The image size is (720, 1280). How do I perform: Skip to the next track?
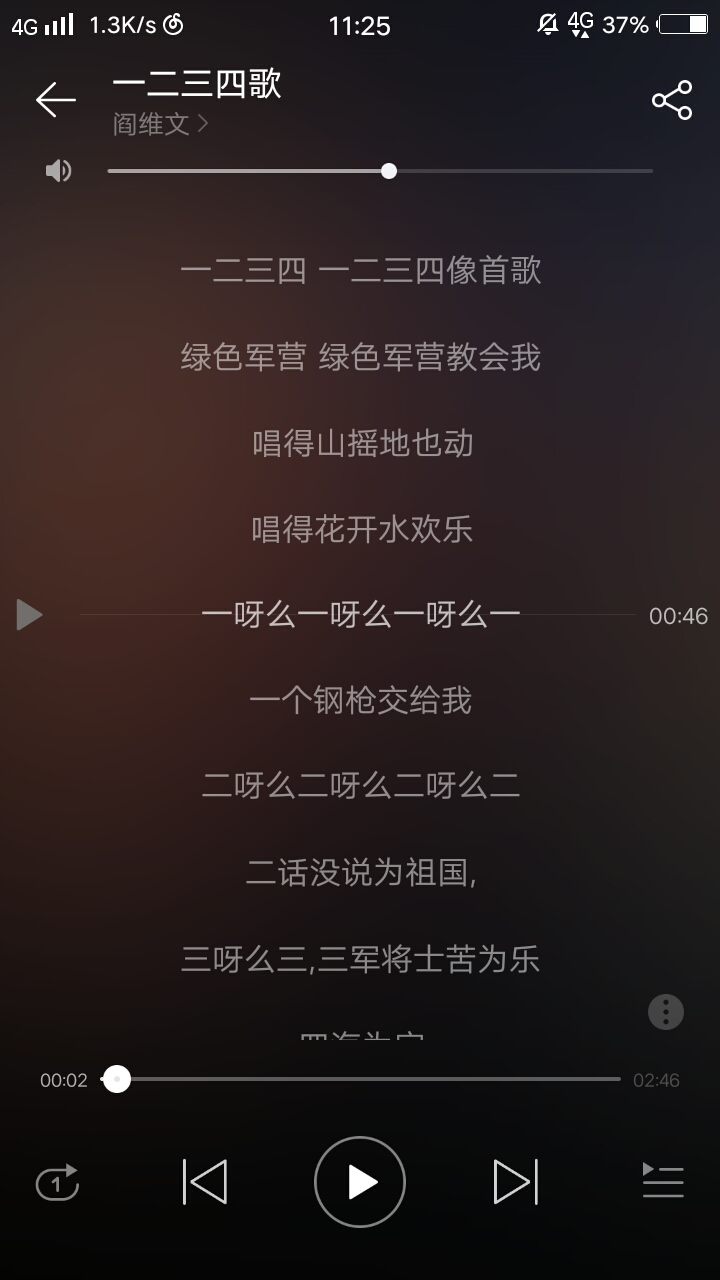[x=516, y=1182]
